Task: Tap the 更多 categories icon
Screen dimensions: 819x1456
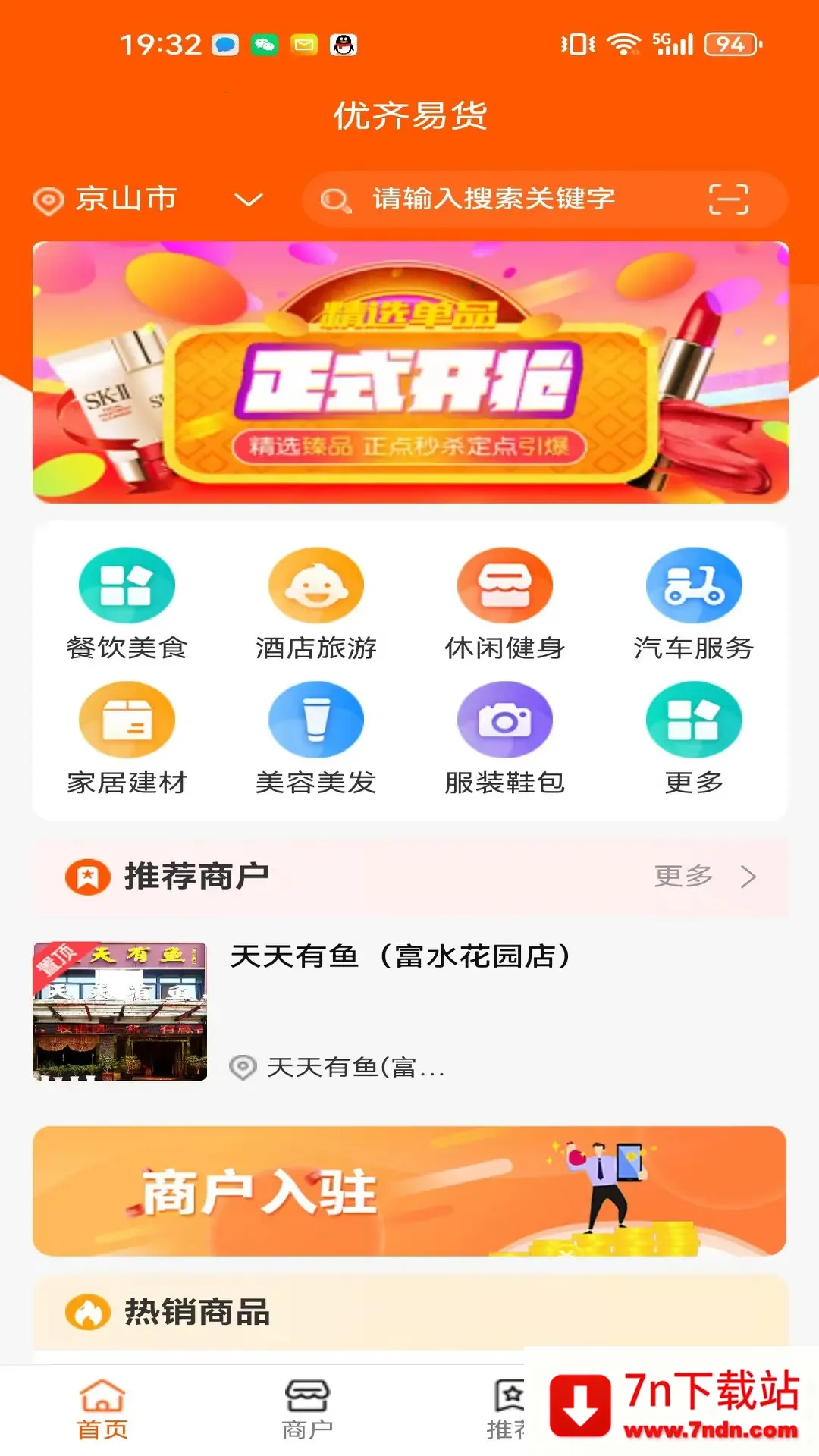Action: [x=694, y=720]
